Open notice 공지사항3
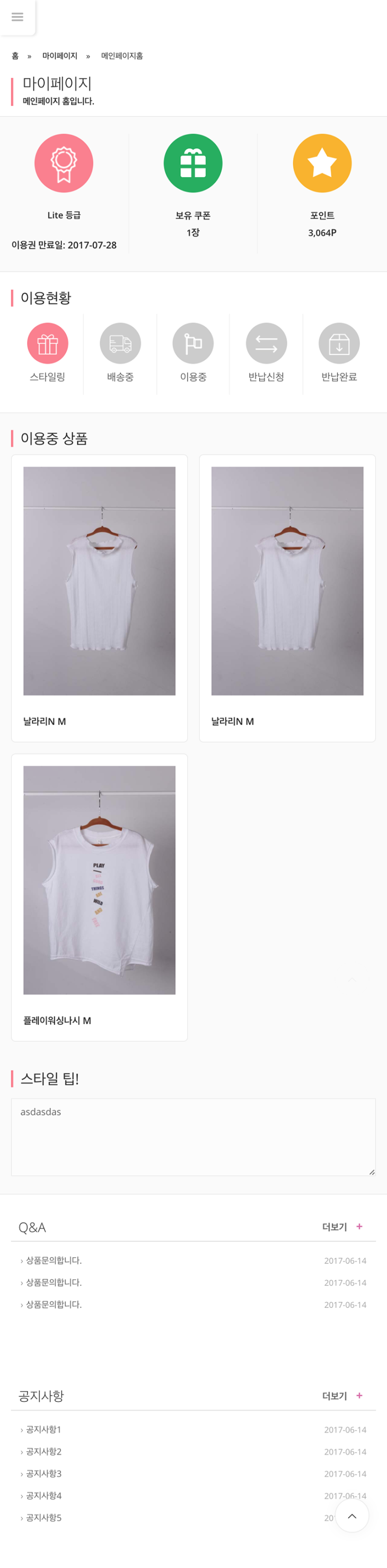 43,1474
